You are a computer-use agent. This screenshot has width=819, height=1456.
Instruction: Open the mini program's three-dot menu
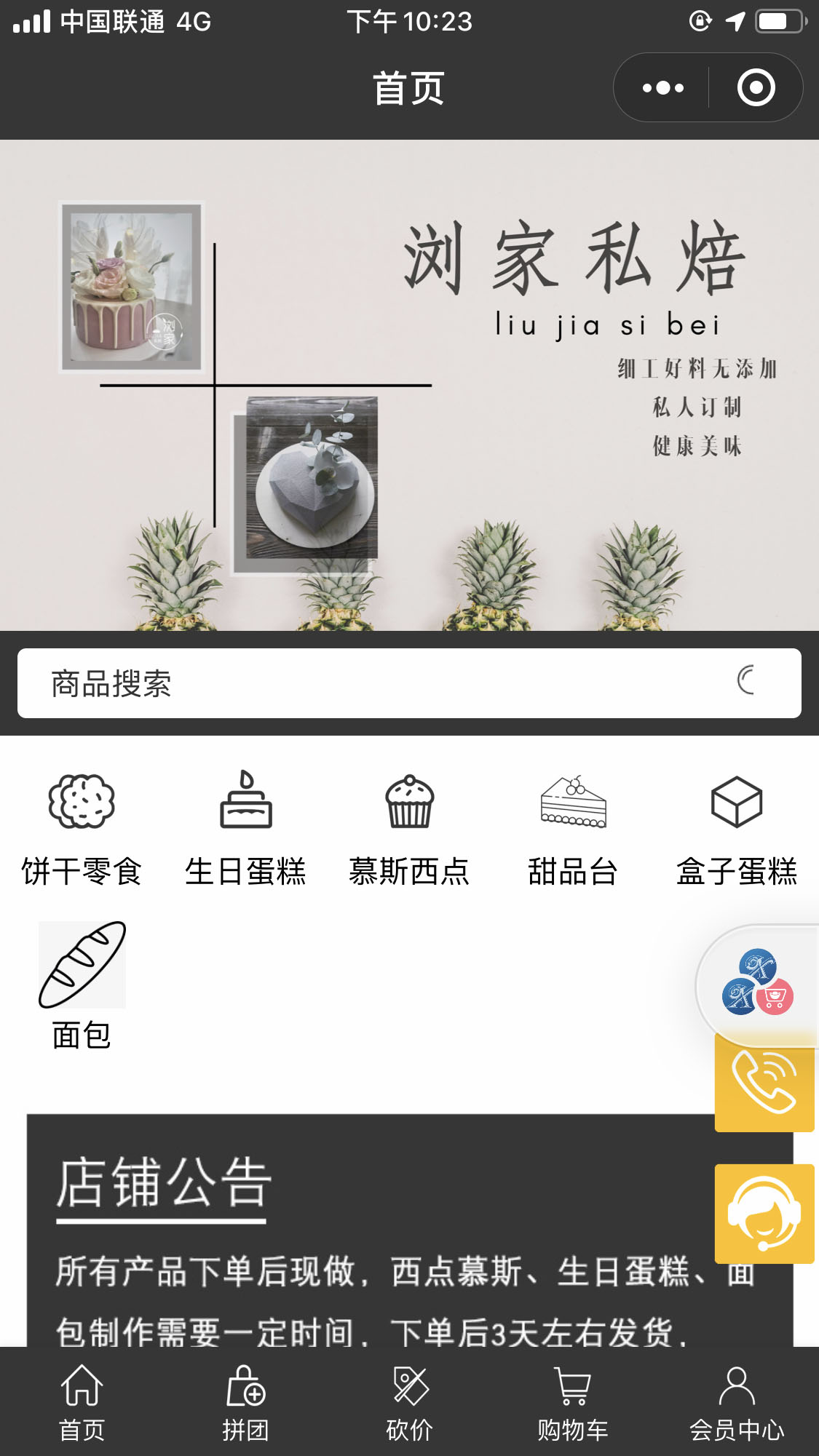pyautogui.click(x=662, y=88)
